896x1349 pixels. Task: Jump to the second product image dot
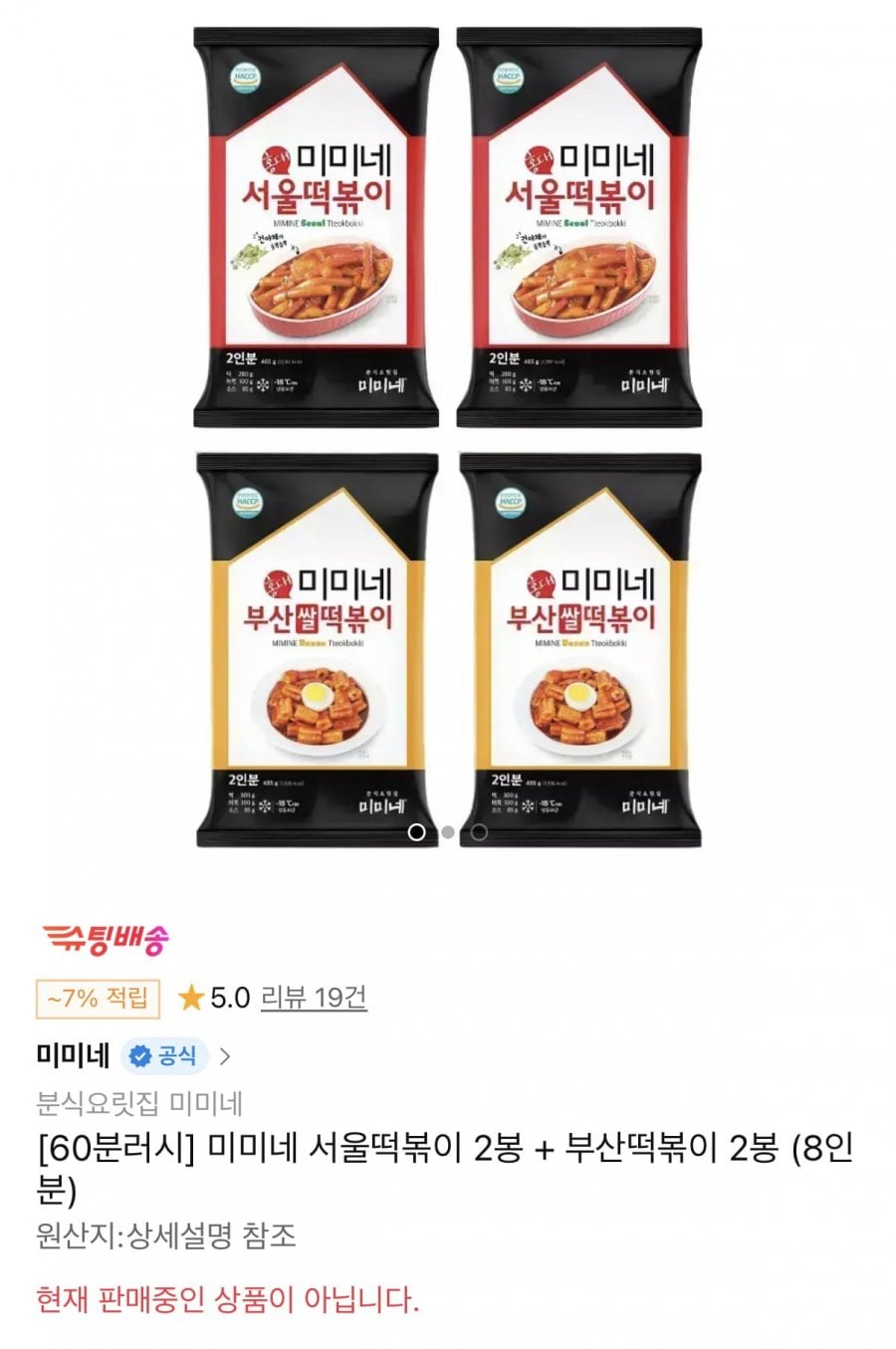coord(448,832)
